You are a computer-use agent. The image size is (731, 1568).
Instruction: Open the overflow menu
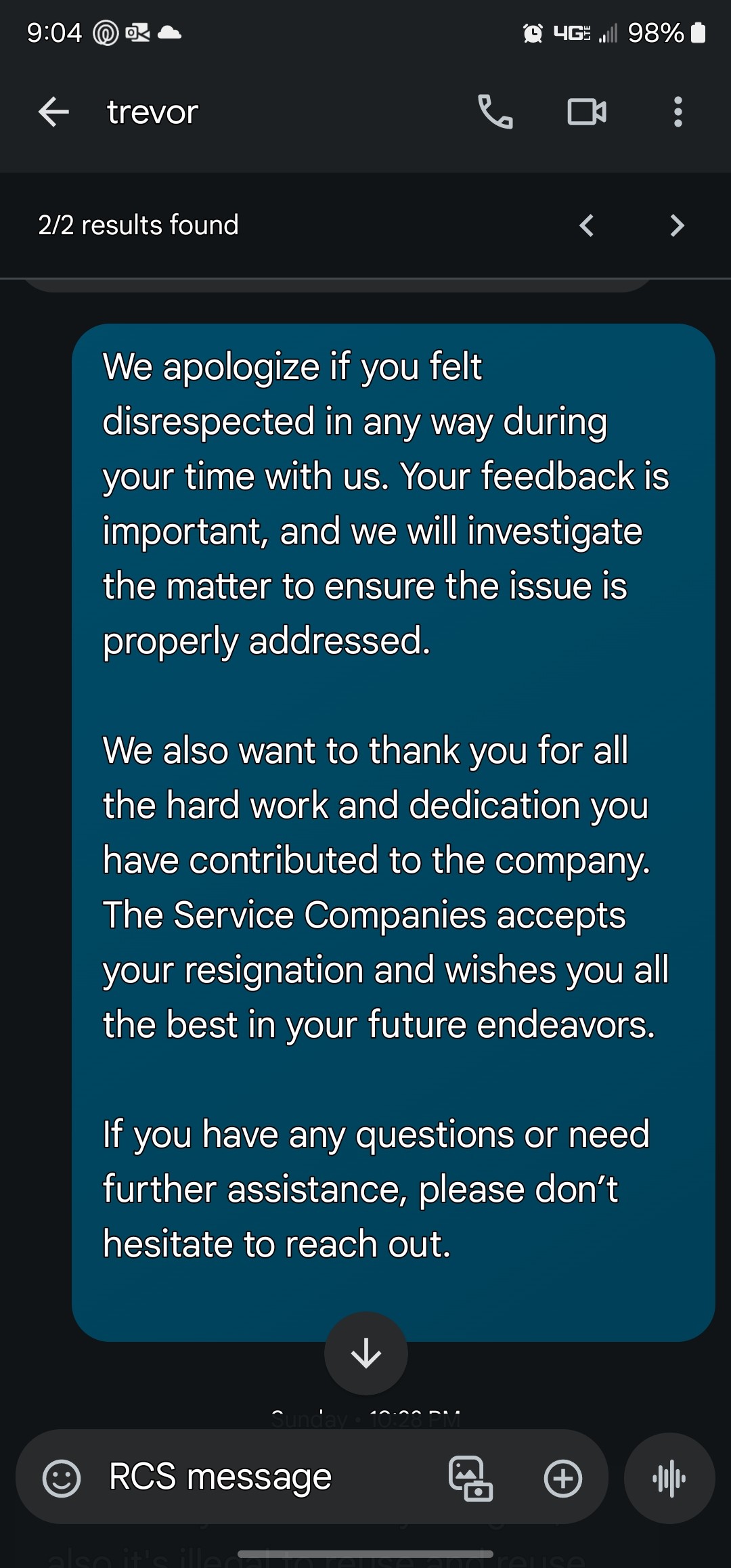point(678,112)
